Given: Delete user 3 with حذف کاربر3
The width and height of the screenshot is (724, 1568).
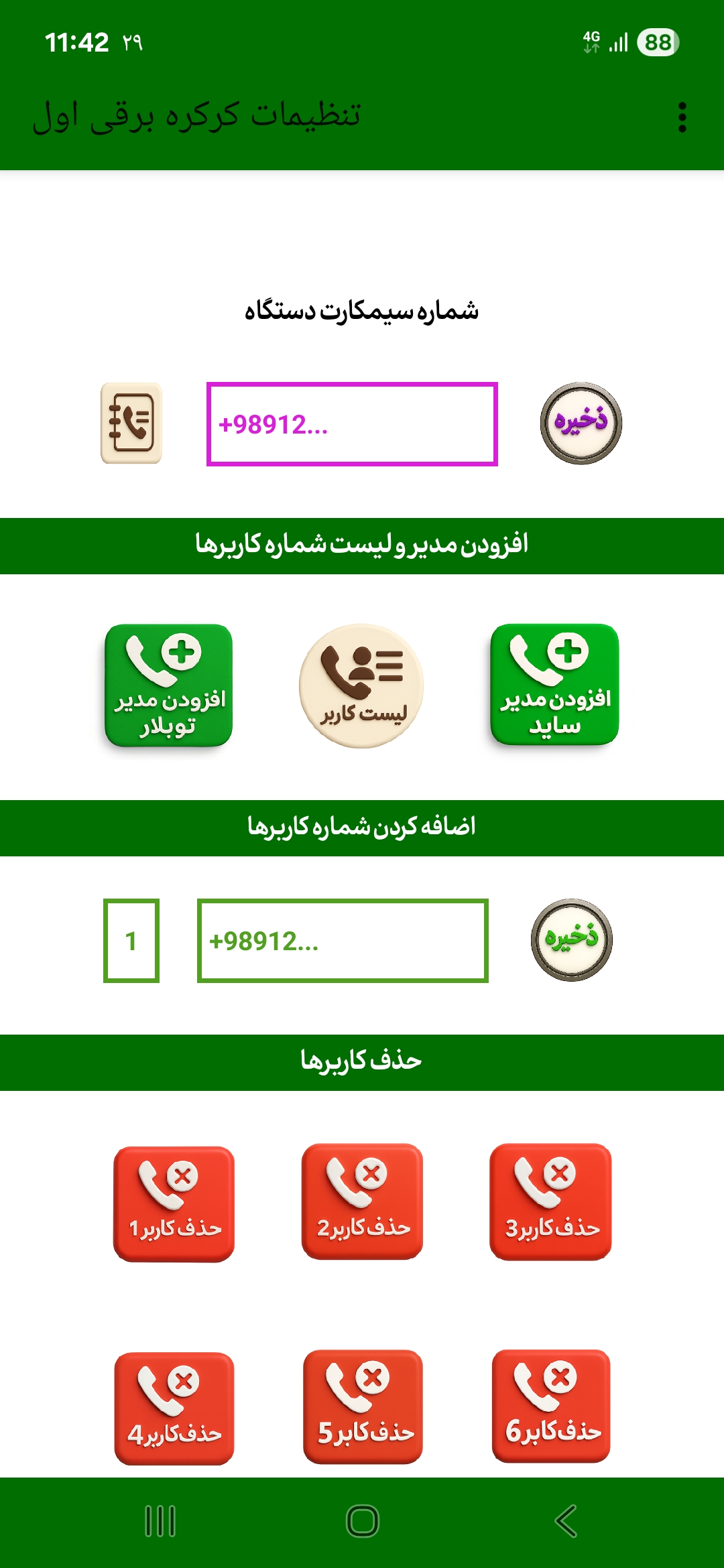Looking at the screenshot, I should (550, 1201).
